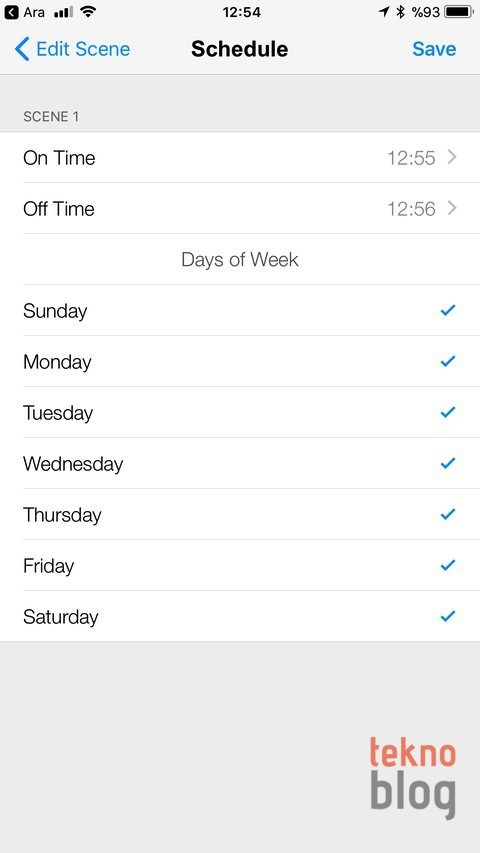The width and height of the screenshot is (480, 853).
Task: Remove Thursday from the schedule days
Action: 240,515
